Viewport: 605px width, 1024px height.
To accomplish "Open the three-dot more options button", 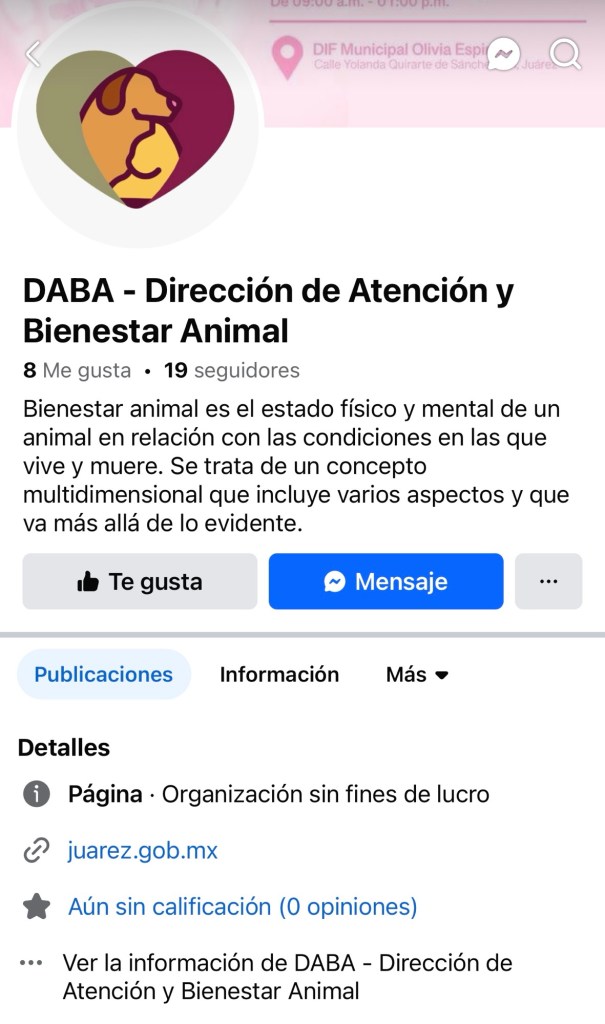I will [548, 582].
